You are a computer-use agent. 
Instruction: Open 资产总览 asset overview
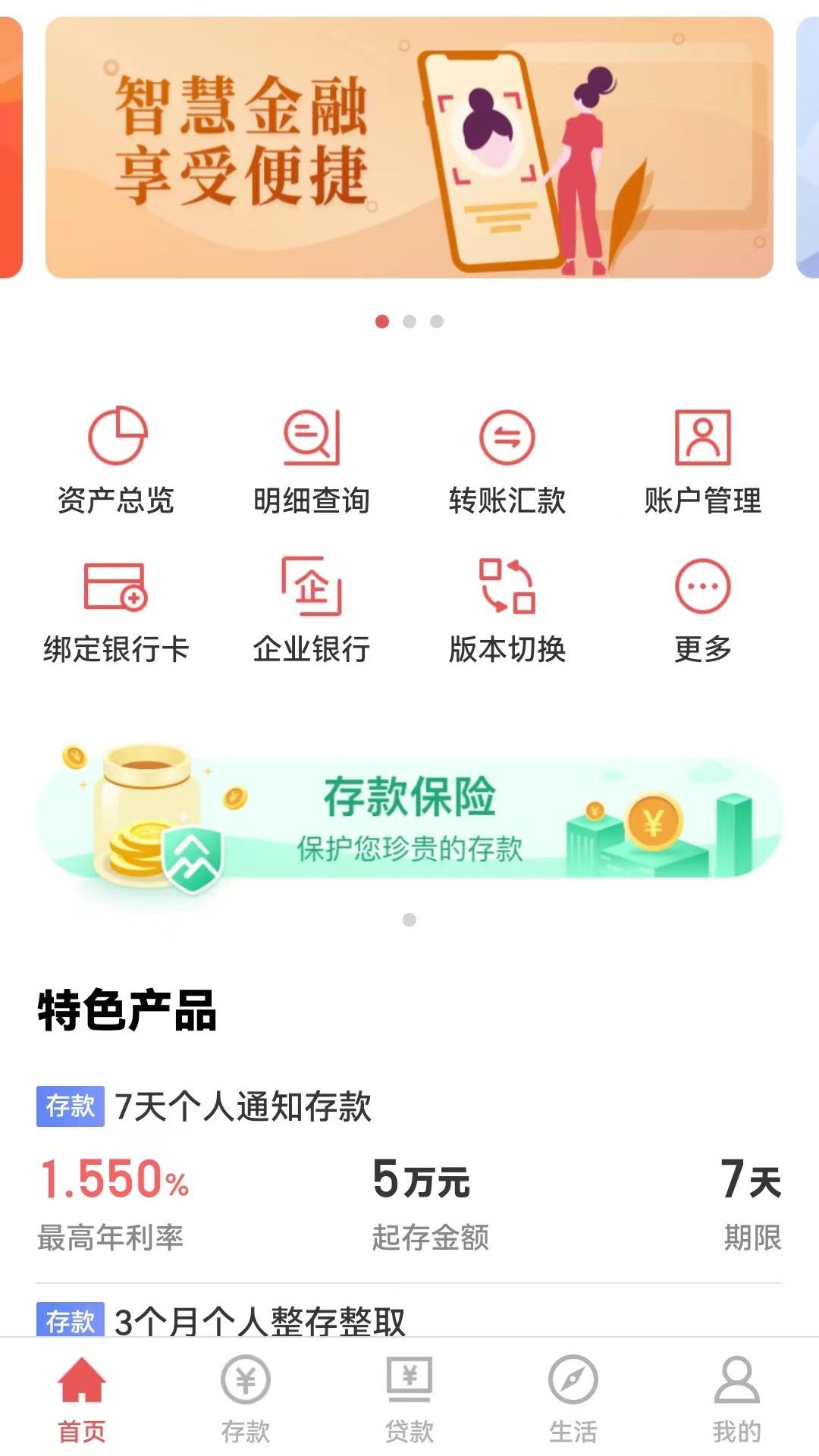[116, 460]
